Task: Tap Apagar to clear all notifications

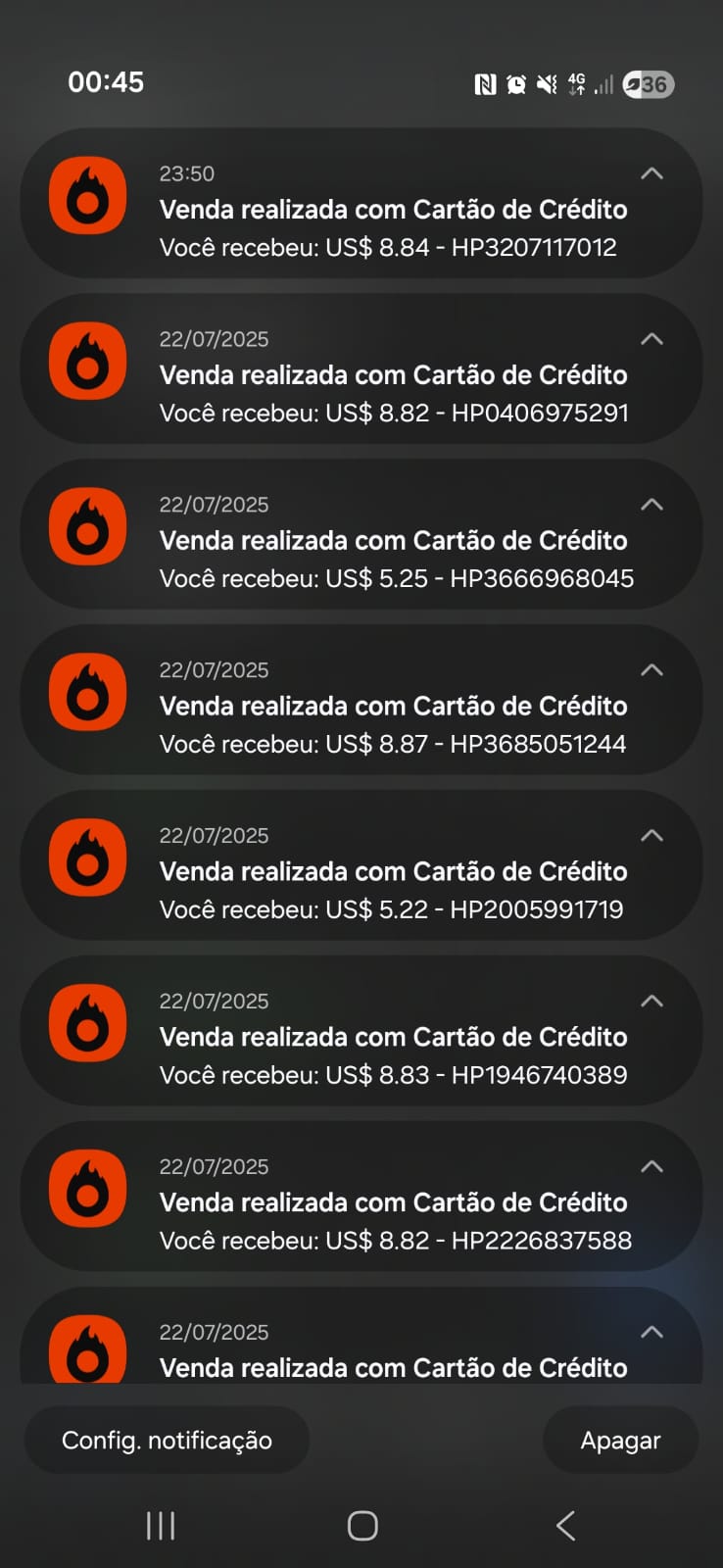Action: coord(620,1440)
